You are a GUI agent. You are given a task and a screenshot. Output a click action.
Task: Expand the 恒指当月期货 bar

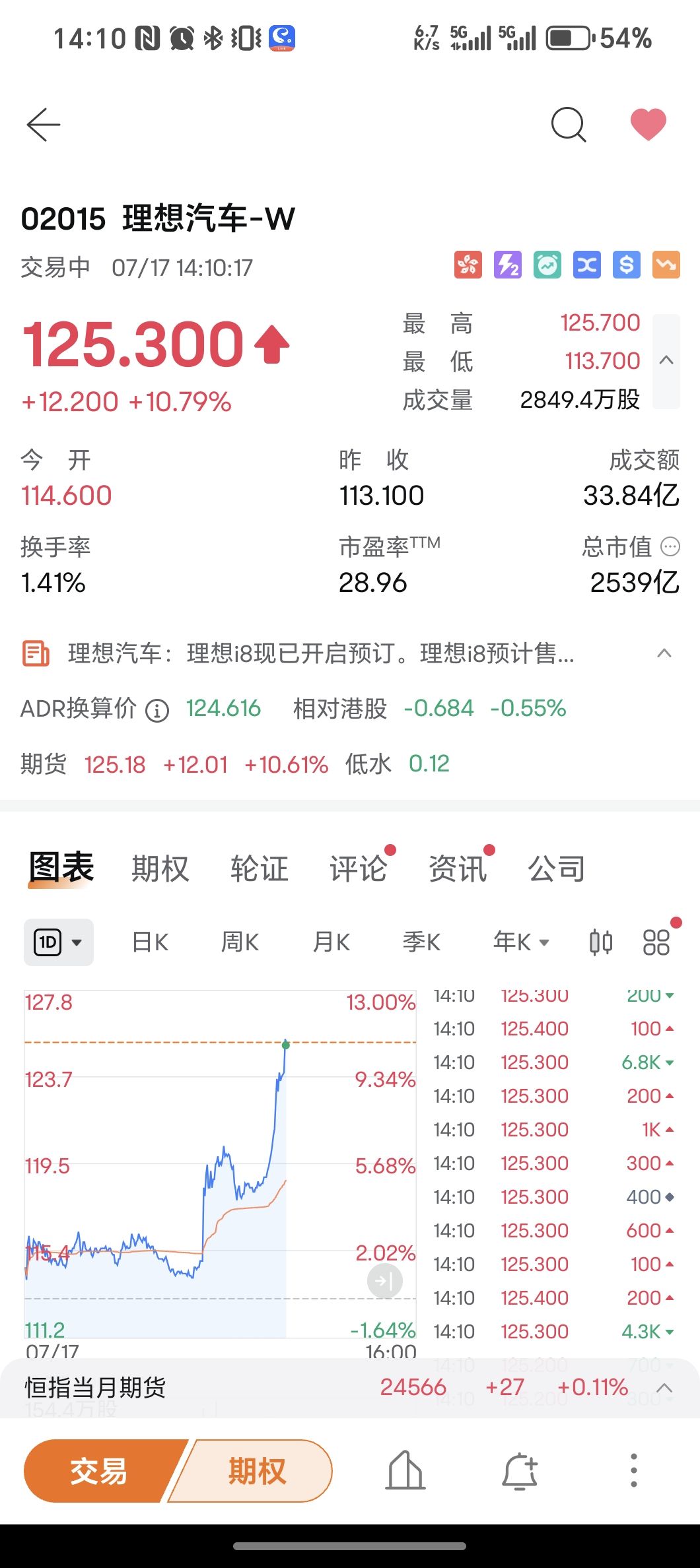664,1387
